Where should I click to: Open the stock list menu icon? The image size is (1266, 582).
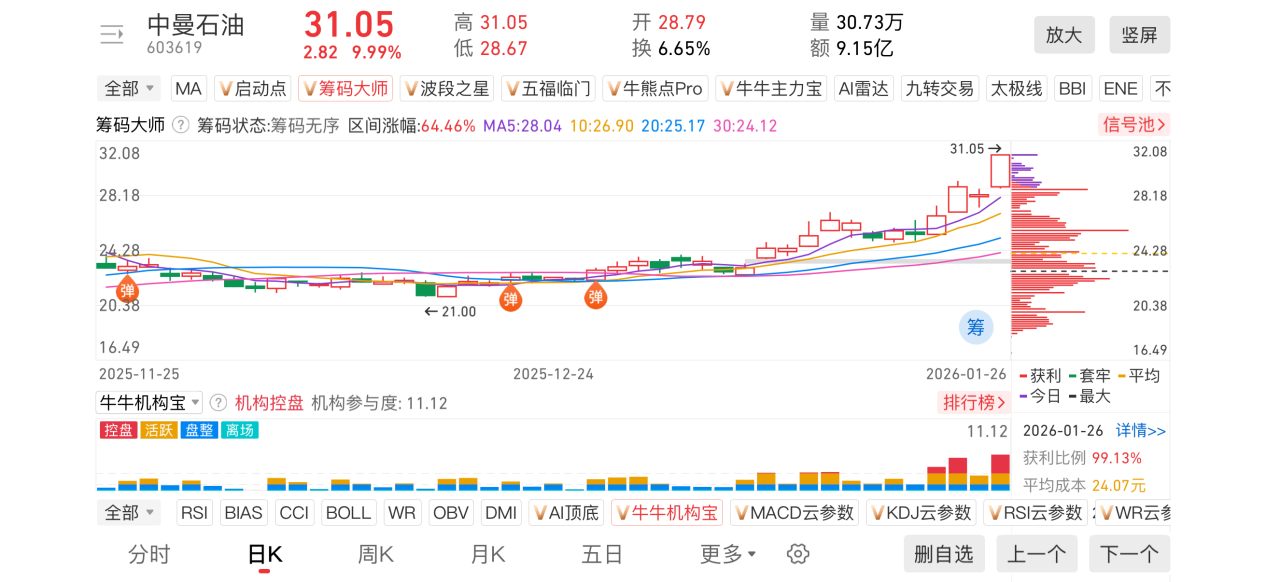[111, 35]
